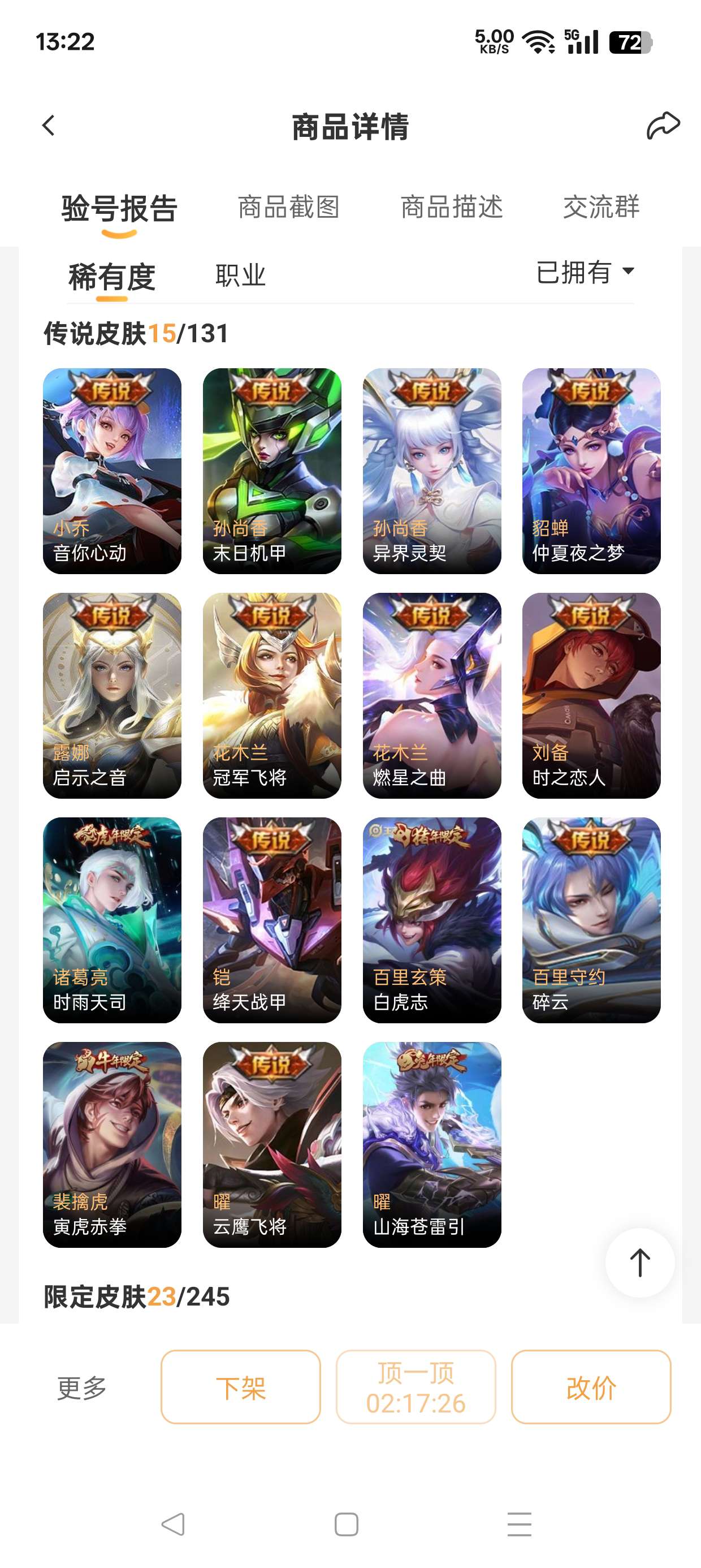Go back from 商品详情 page

click(x=49, y=126)
